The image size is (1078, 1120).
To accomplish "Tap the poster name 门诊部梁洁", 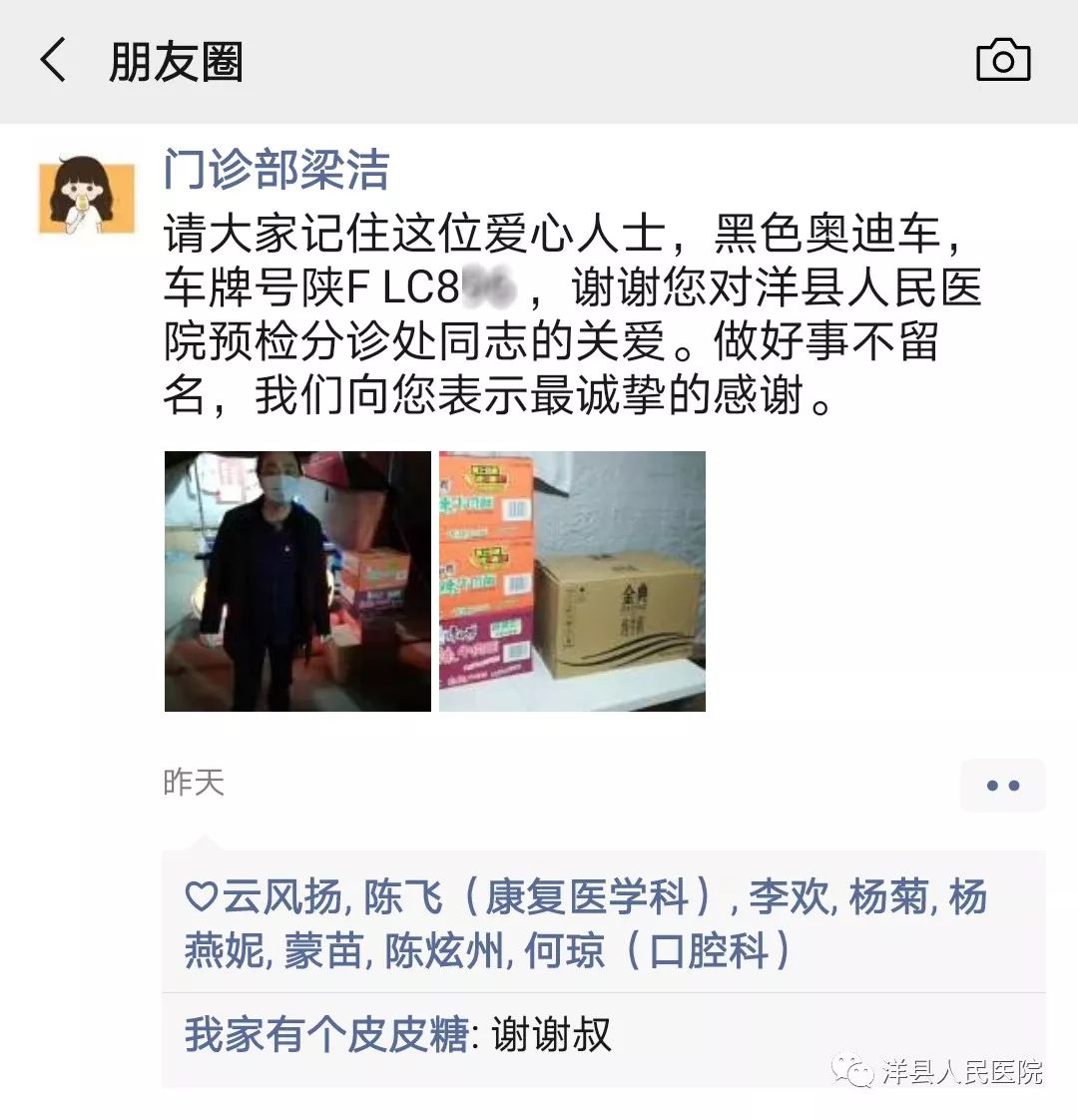I will 276,170.
